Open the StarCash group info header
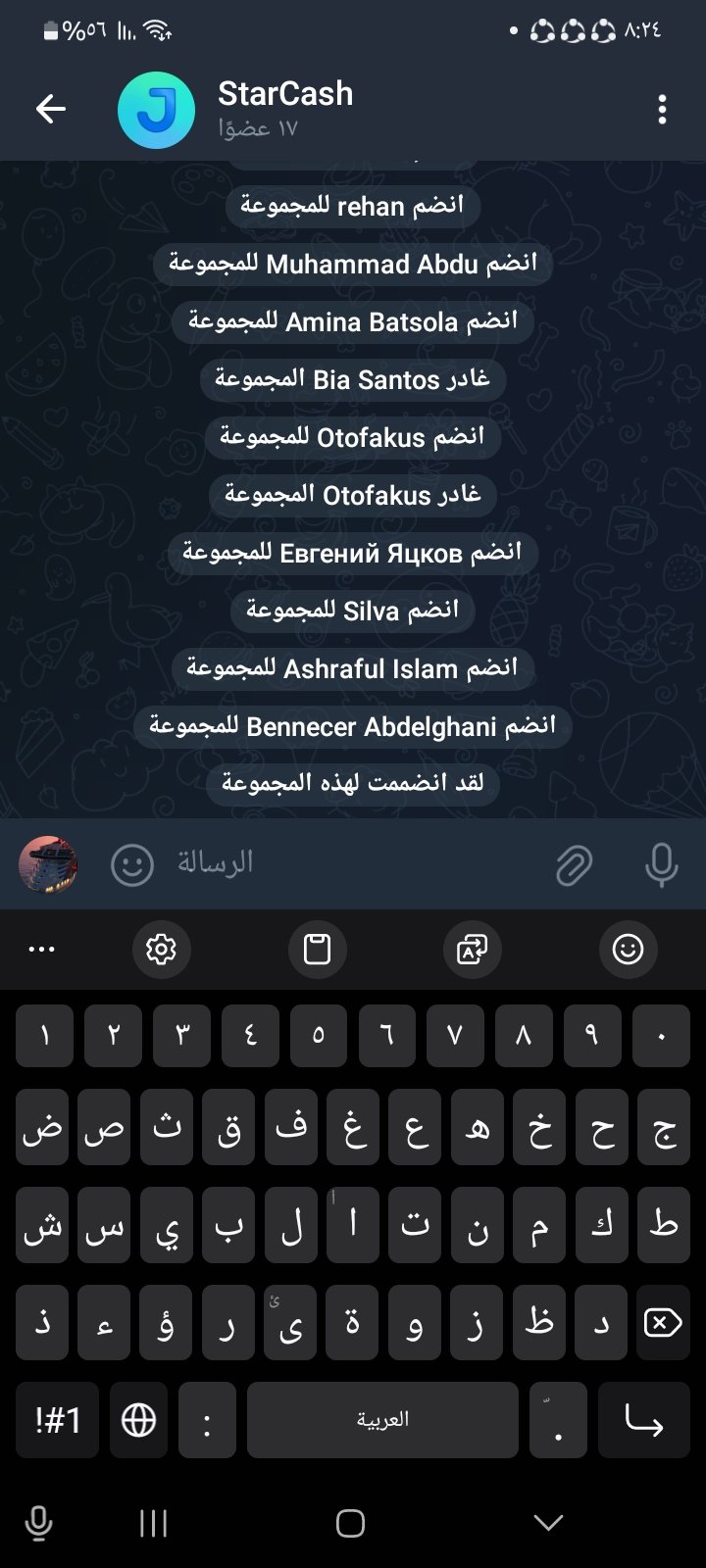 [x=284, y=109]
